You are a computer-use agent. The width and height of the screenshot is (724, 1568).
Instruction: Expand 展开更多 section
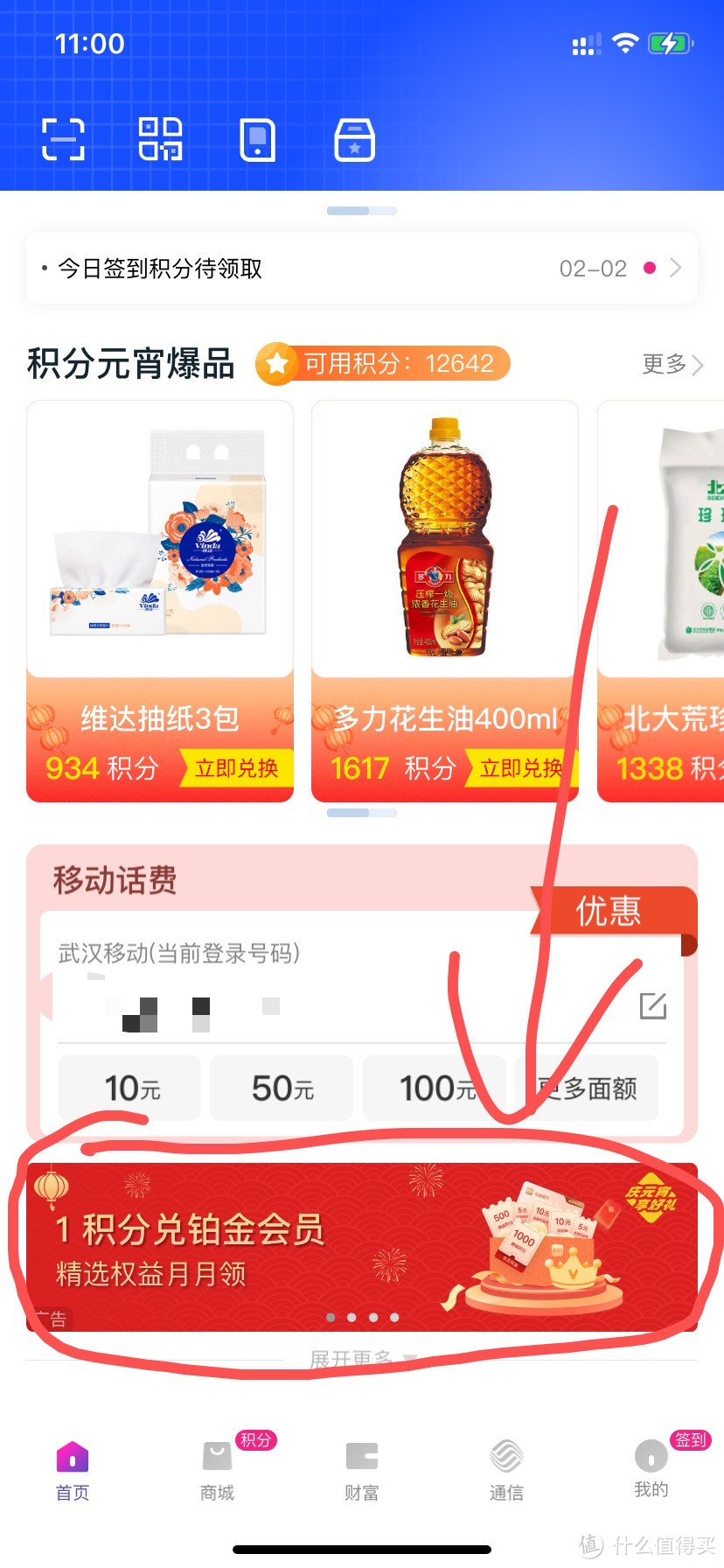pyautogui.click(x=361, y=1359)
